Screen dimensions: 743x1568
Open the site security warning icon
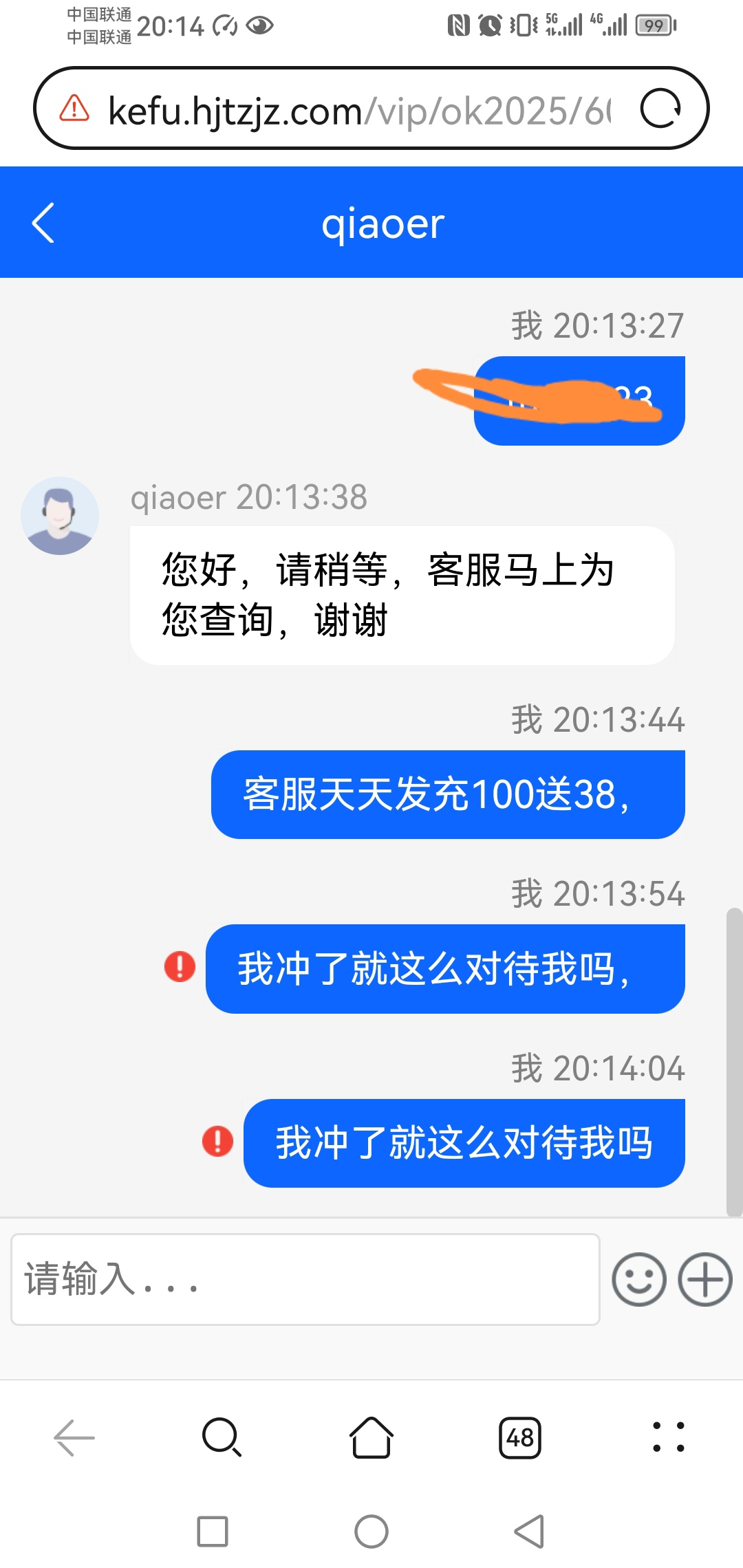point(74,109)
